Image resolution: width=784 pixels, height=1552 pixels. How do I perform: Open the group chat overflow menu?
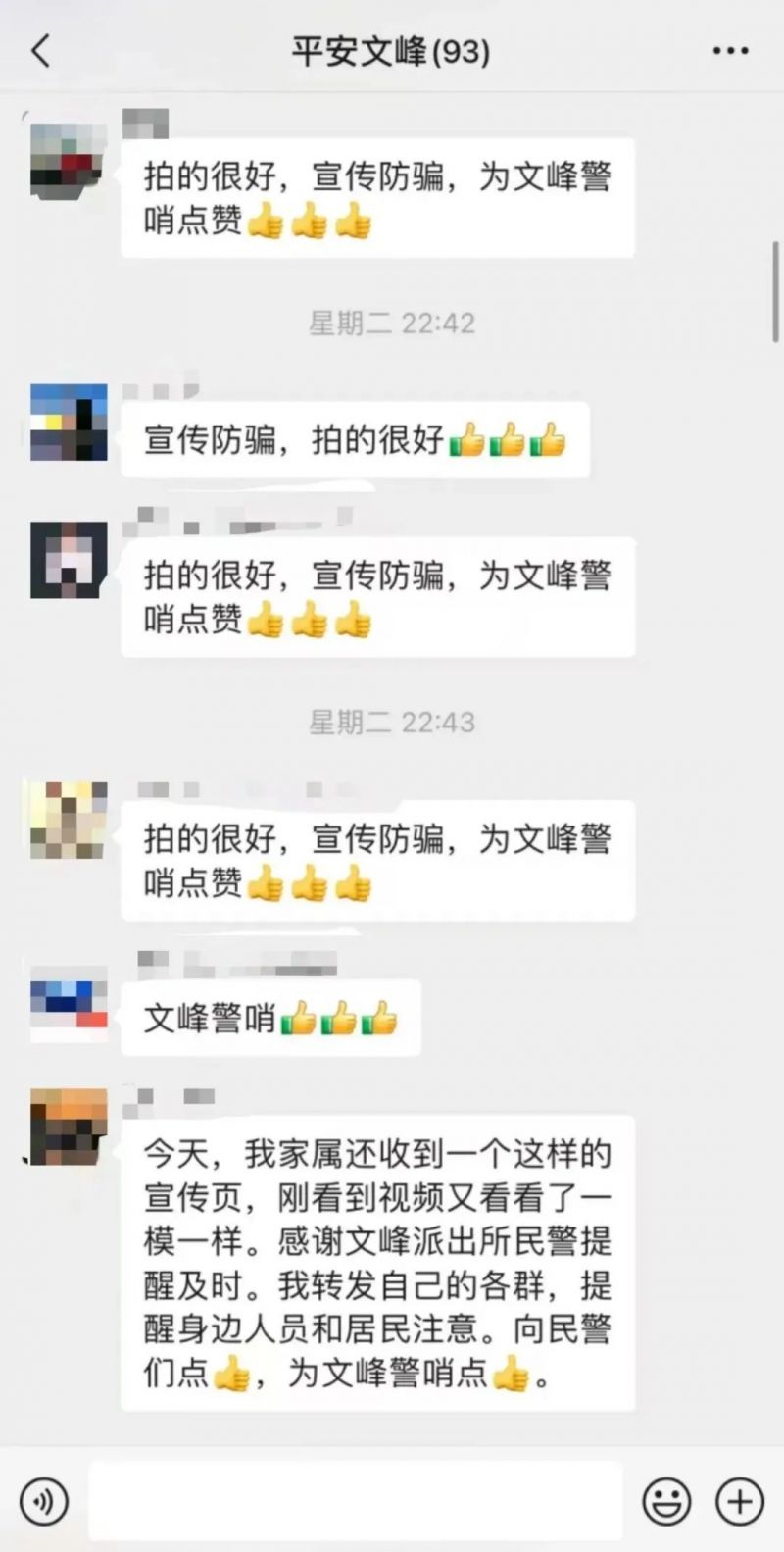click(730, 50)
